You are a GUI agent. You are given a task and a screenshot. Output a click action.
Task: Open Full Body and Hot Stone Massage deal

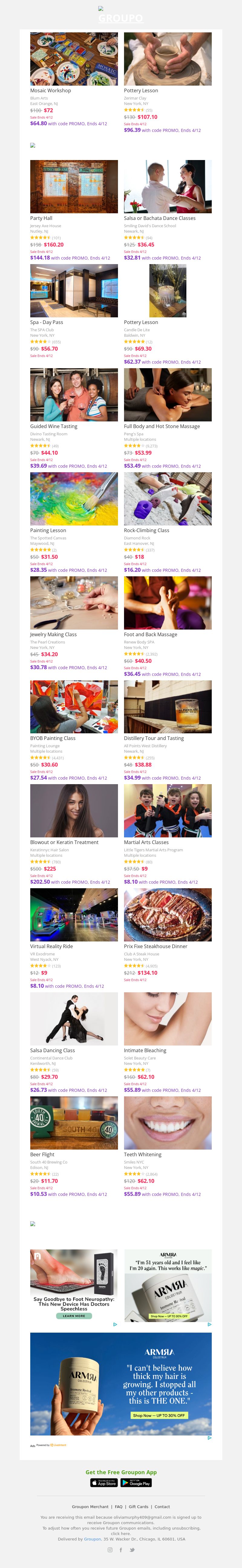168,395
